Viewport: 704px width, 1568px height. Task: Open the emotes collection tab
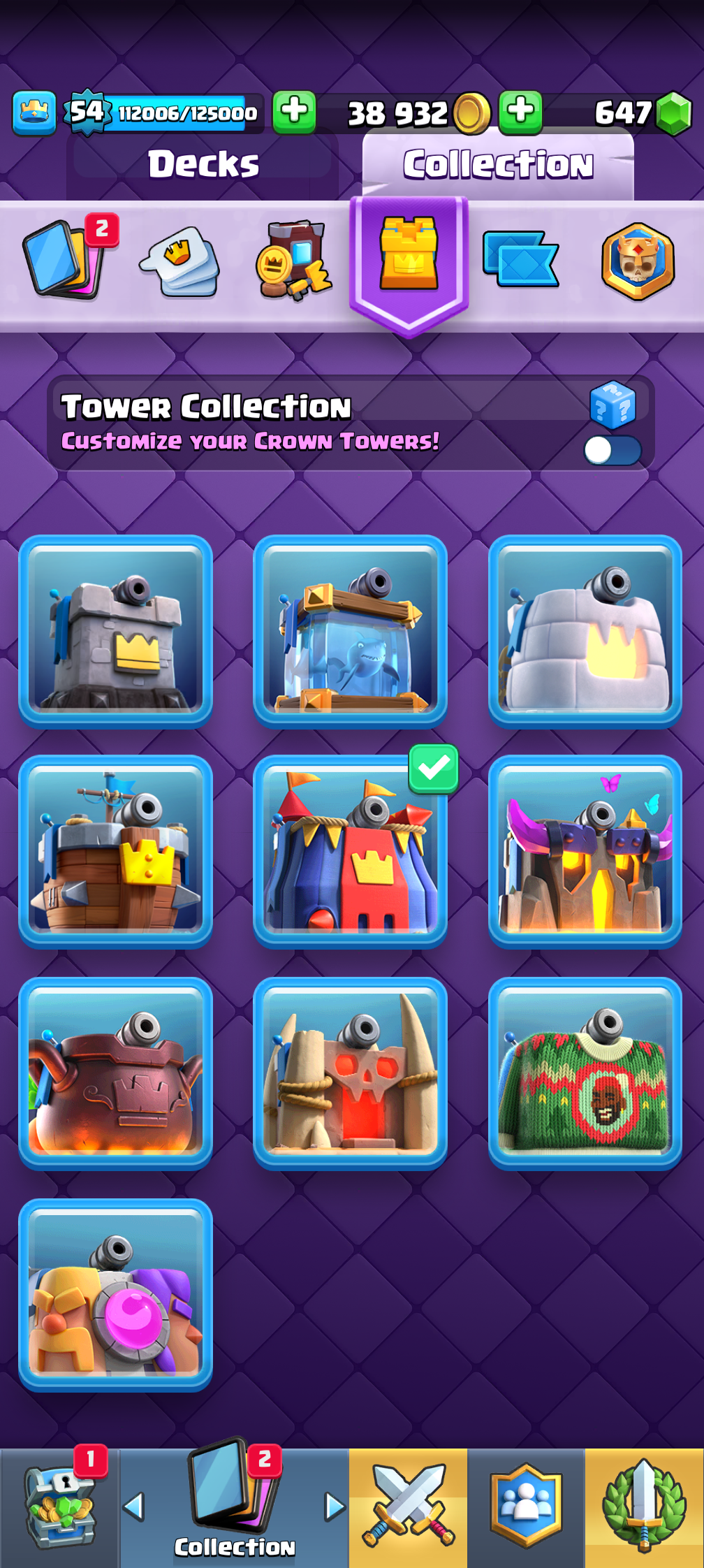(x=180, y=261)
